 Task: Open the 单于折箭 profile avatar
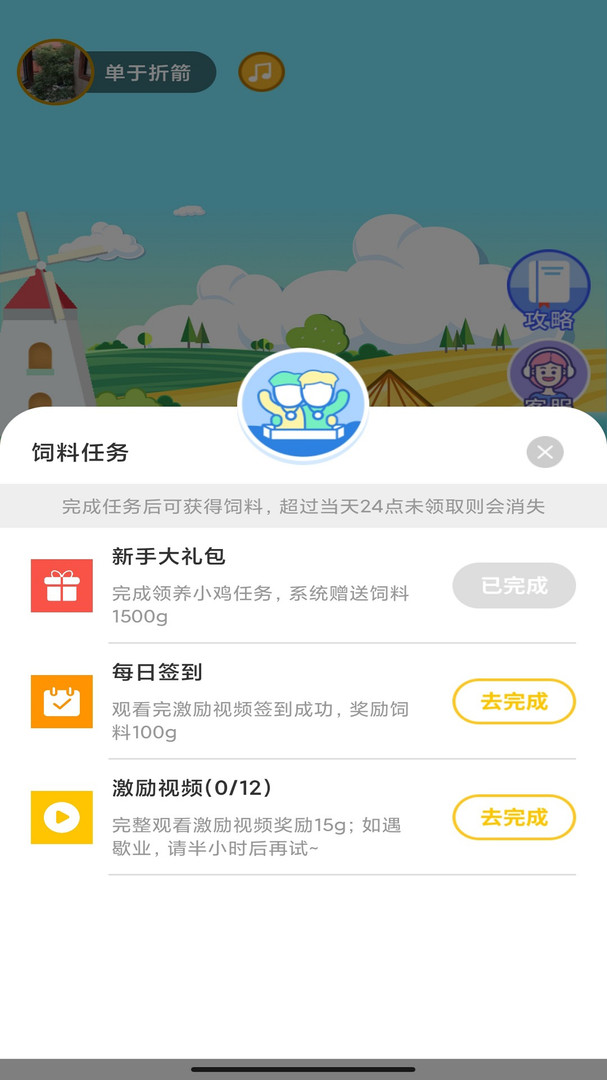[55, 72]
